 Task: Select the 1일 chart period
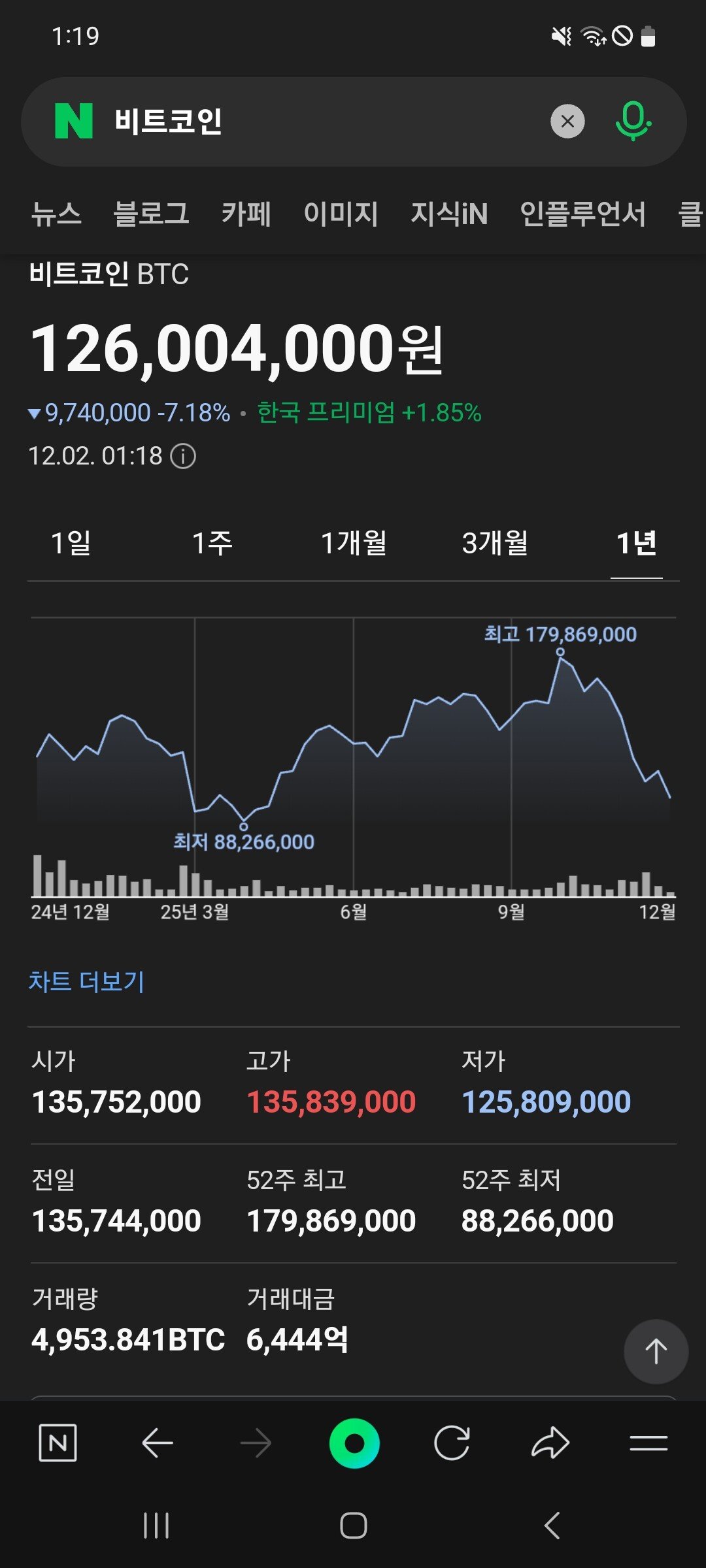(x=72, y=543)
